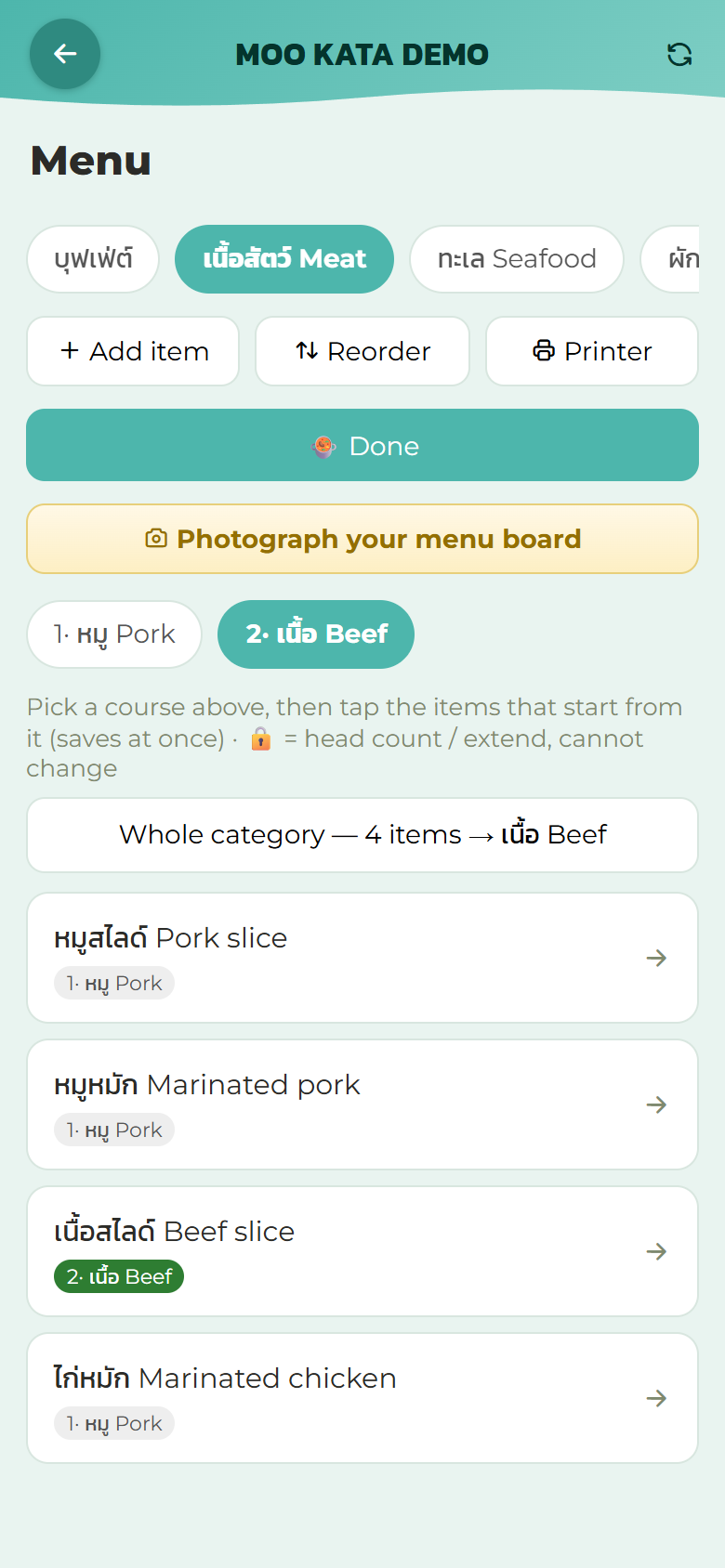725x1568 pixels.
Task: Open the Reorder option
Action: pos(362,351)
